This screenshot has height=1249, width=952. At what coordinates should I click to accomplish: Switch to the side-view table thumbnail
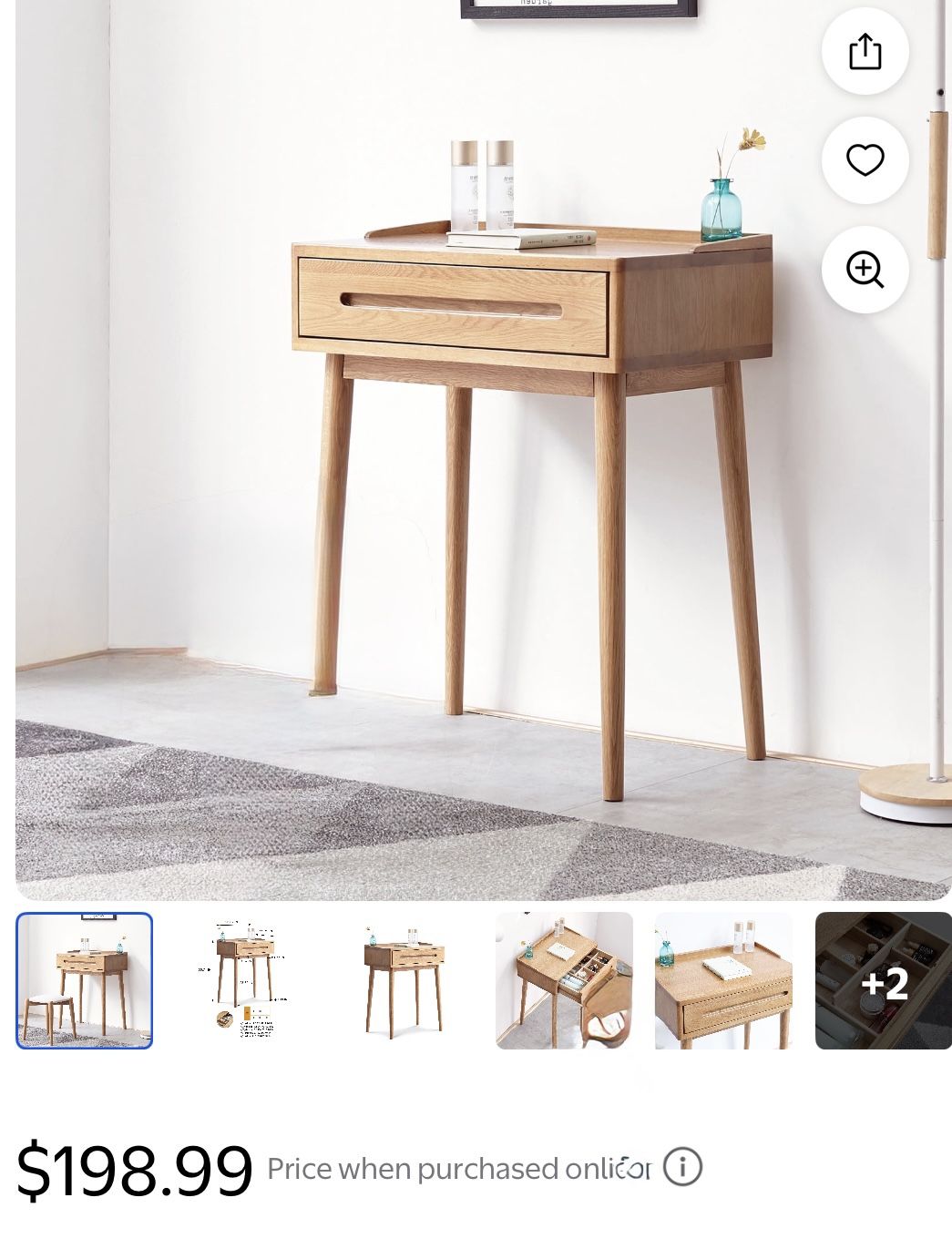click(405, 979)
